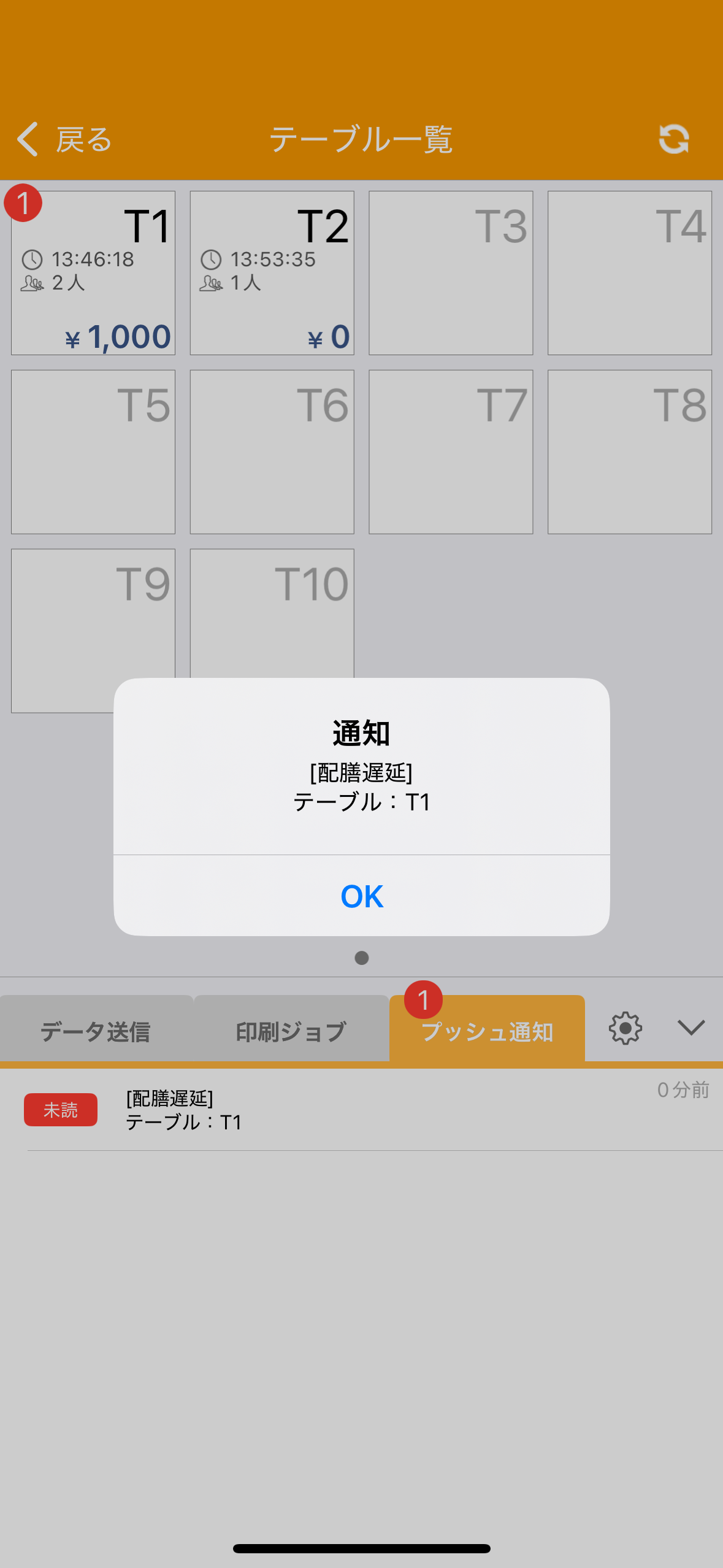
Task: Select the empty table T5
Action: tap(93, 452)
